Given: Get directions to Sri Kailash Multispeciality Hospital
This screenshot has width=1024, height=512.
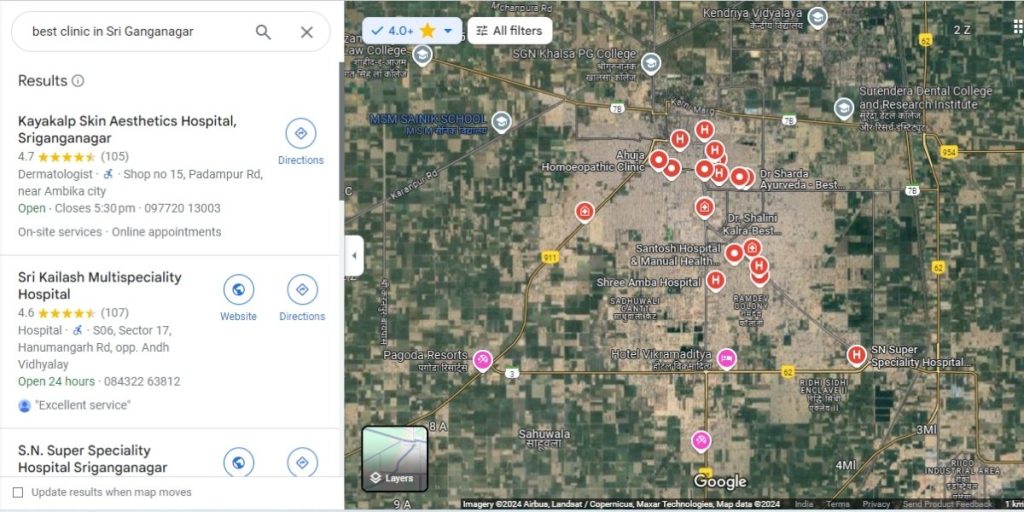Looking at the screenshot, I should pos(302,298).
